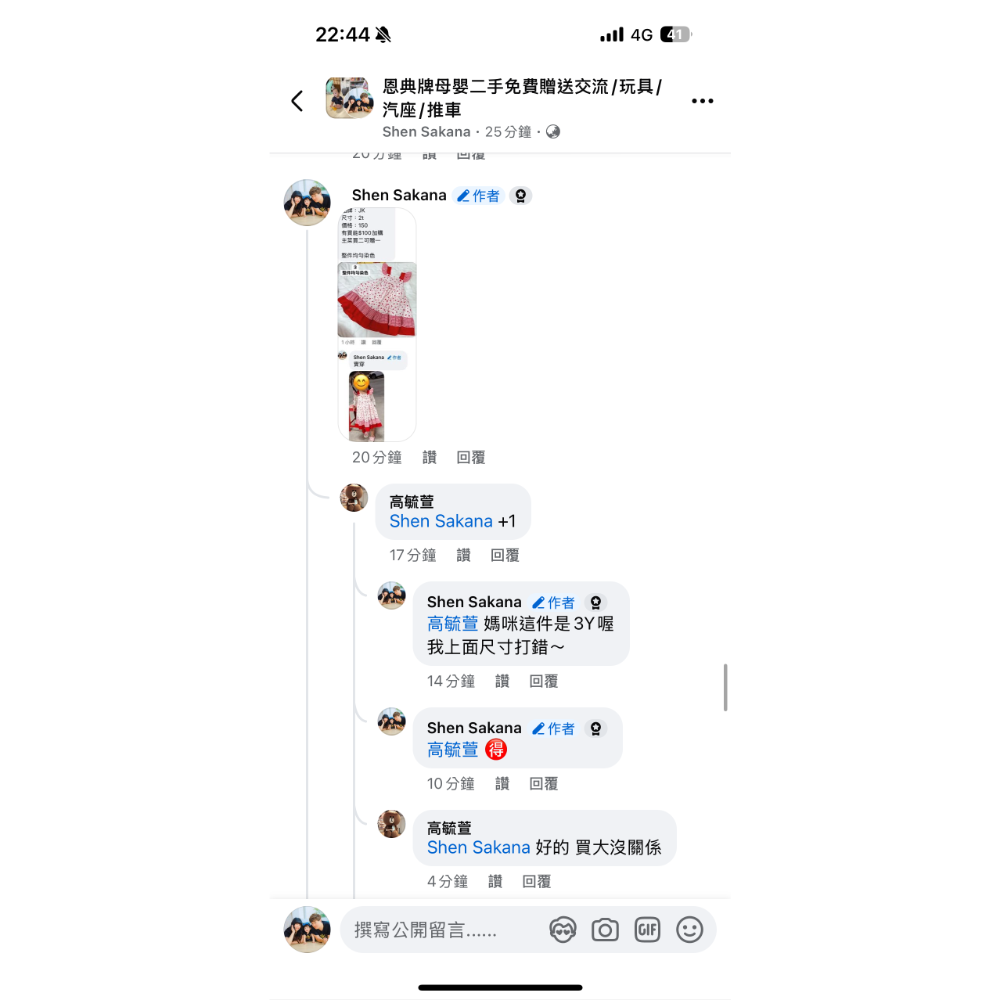Like the comment about 3Y size

502,681
